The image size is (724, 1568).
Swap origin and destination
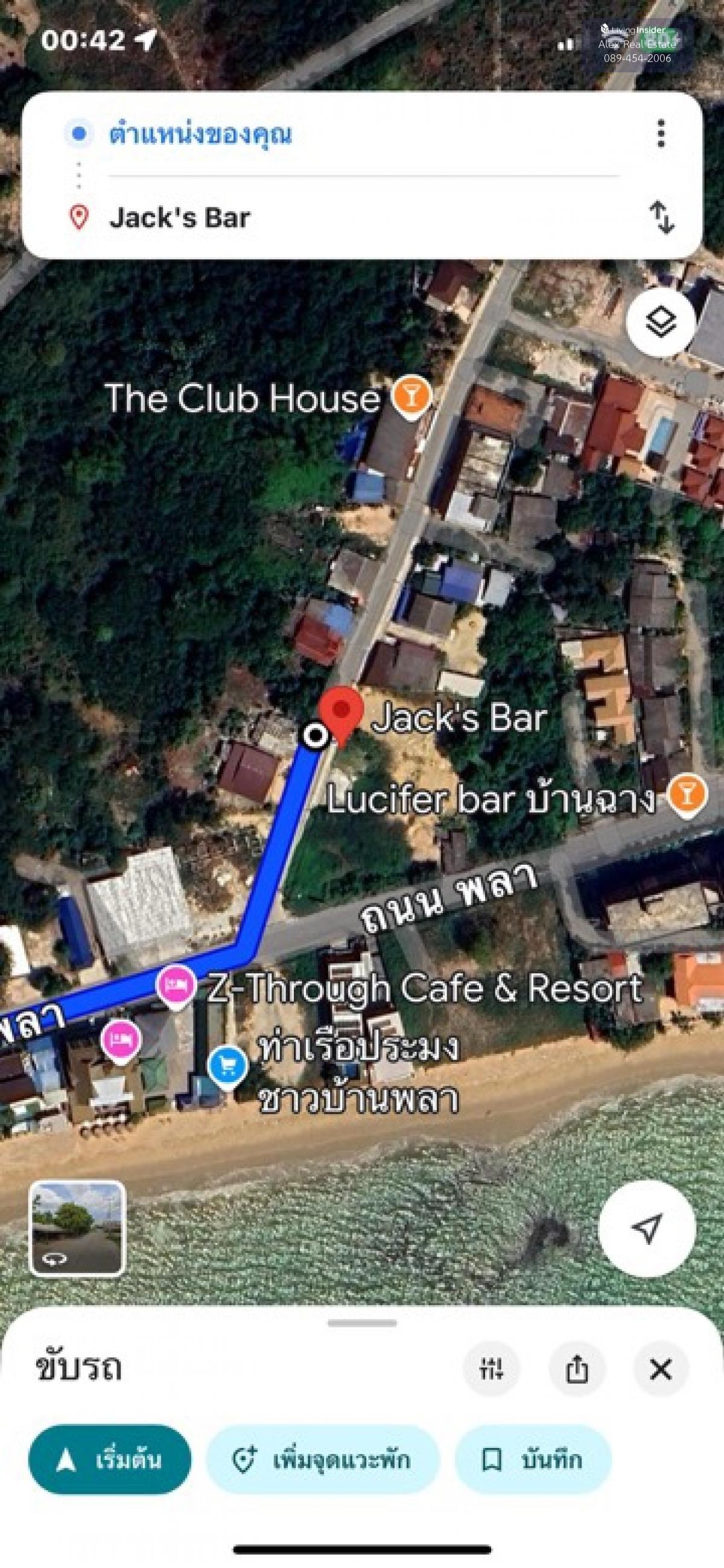661,217
